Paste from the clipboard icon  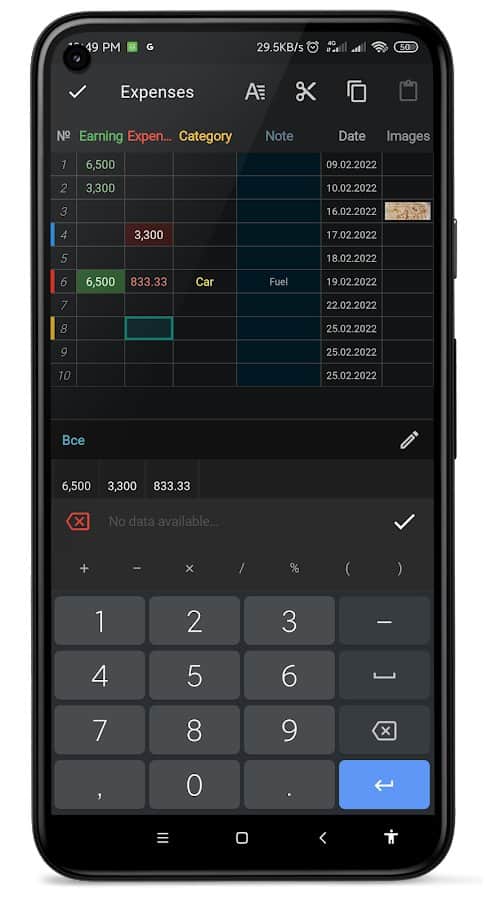pyautogui.click(x=408, y=92)
